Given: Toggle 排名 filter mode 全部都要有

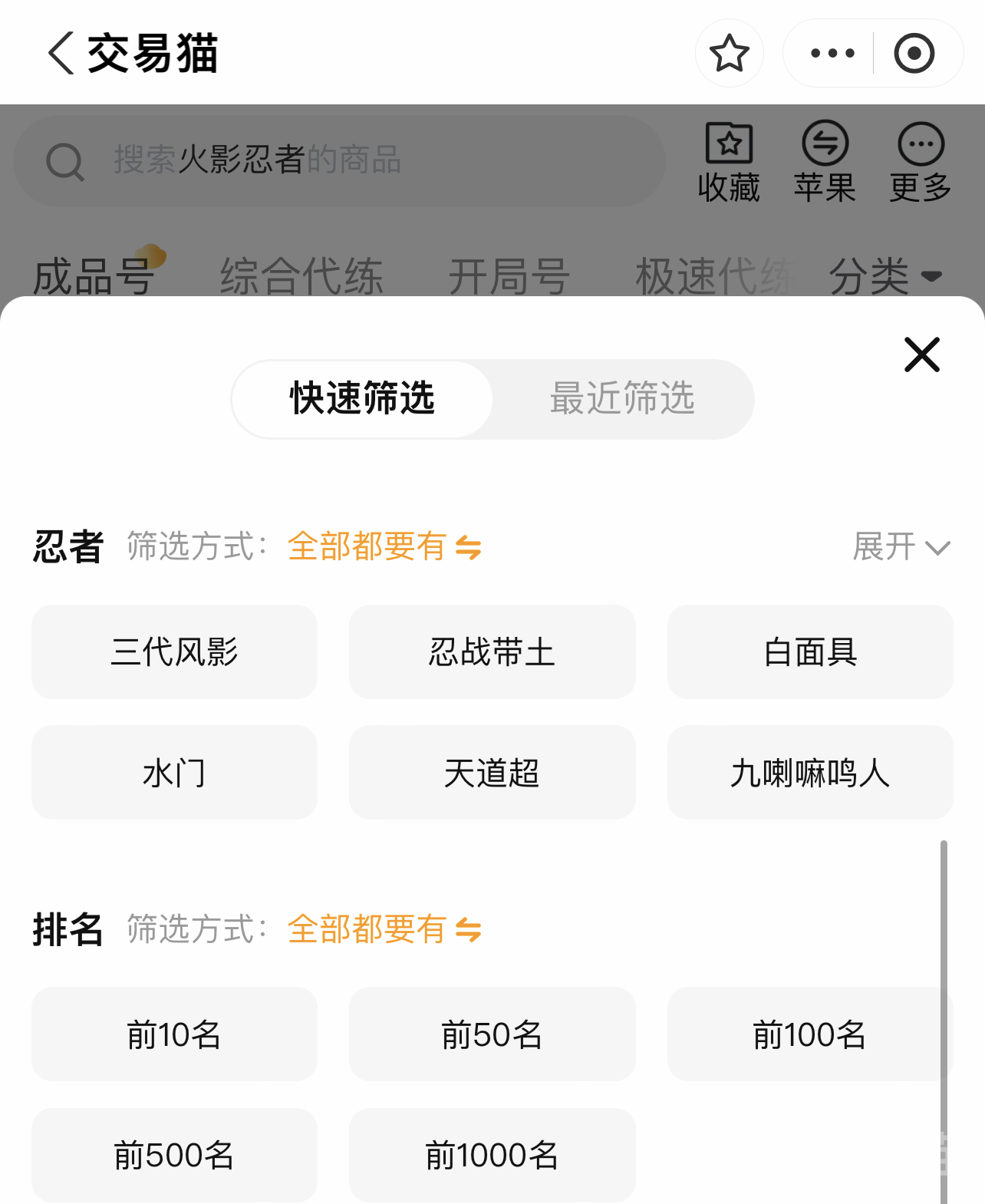Looking at the screenshot, I should tap(384, 929).
